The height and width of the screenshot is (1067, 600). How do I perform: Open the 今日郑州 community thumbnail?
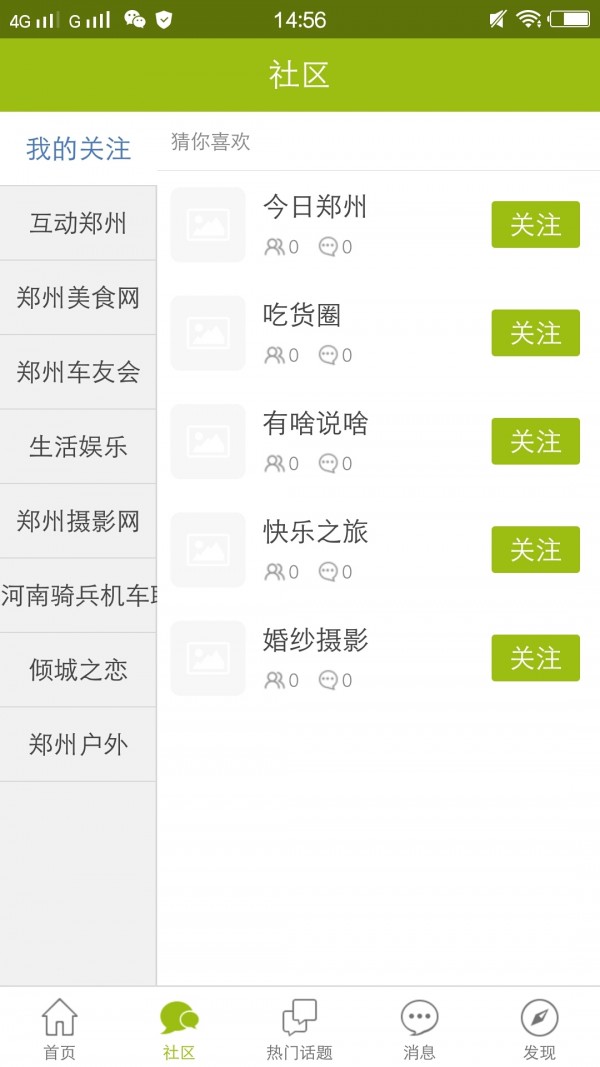[x=208, y=225]
